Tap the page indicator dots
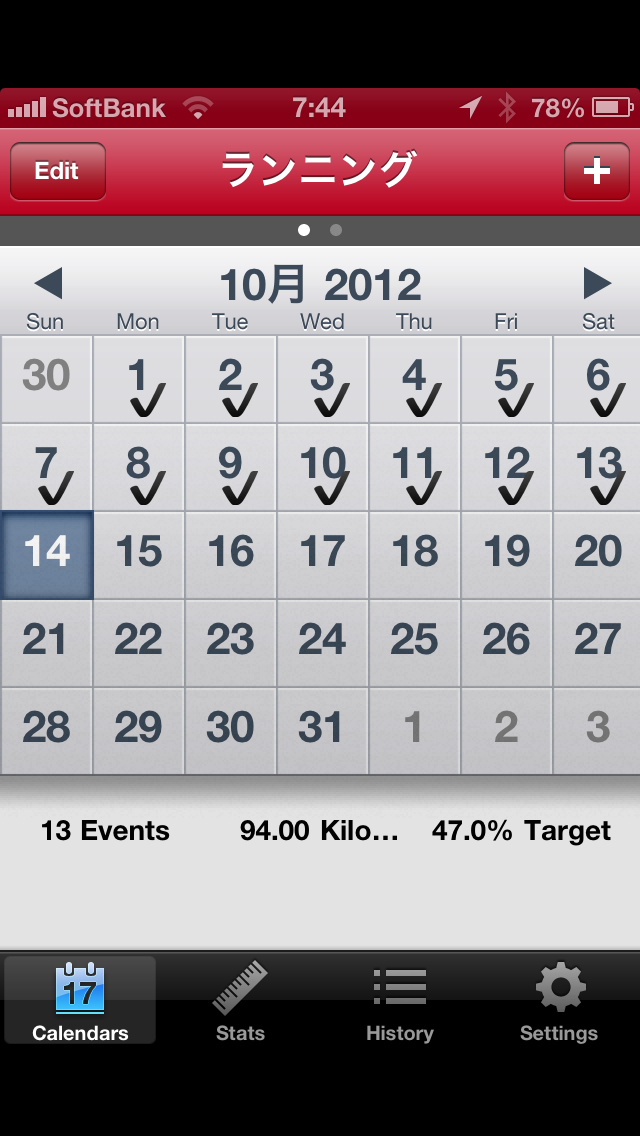The image size is (640, 1136). point(320,230)
